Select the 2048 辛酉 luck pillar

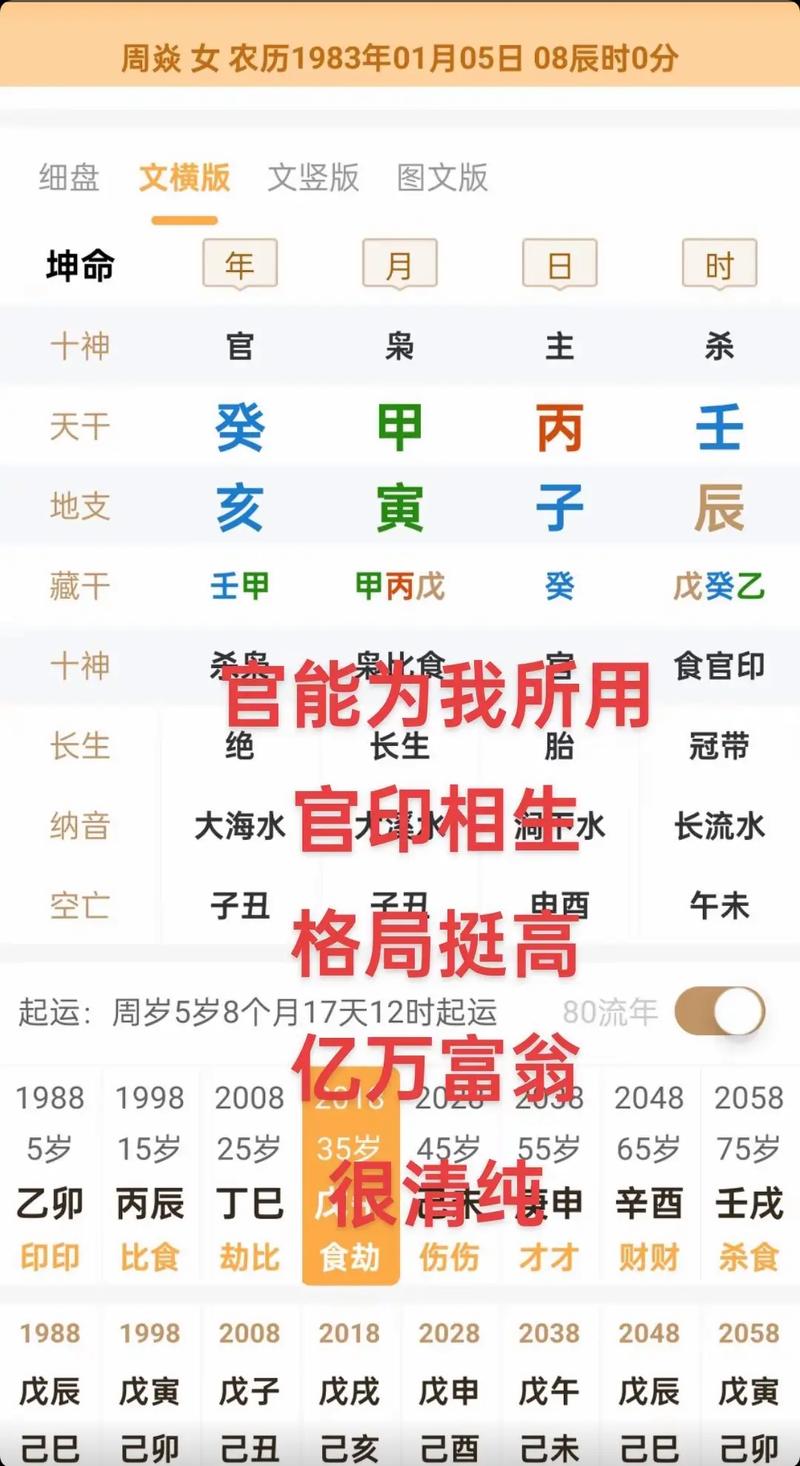(x=648, y=1175)
